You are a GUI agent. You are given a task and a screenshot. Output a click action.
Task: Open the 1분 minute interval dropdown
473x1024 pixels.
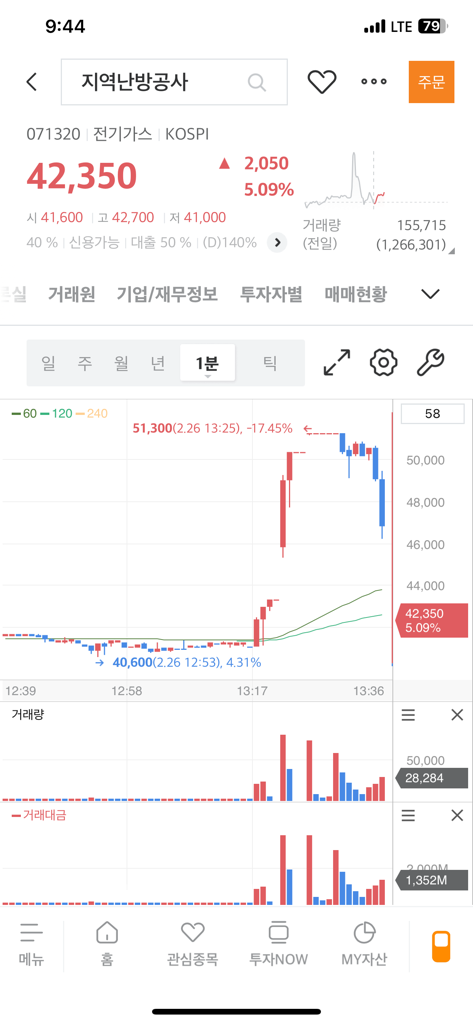pyautogui.click(x=208, y=363)
